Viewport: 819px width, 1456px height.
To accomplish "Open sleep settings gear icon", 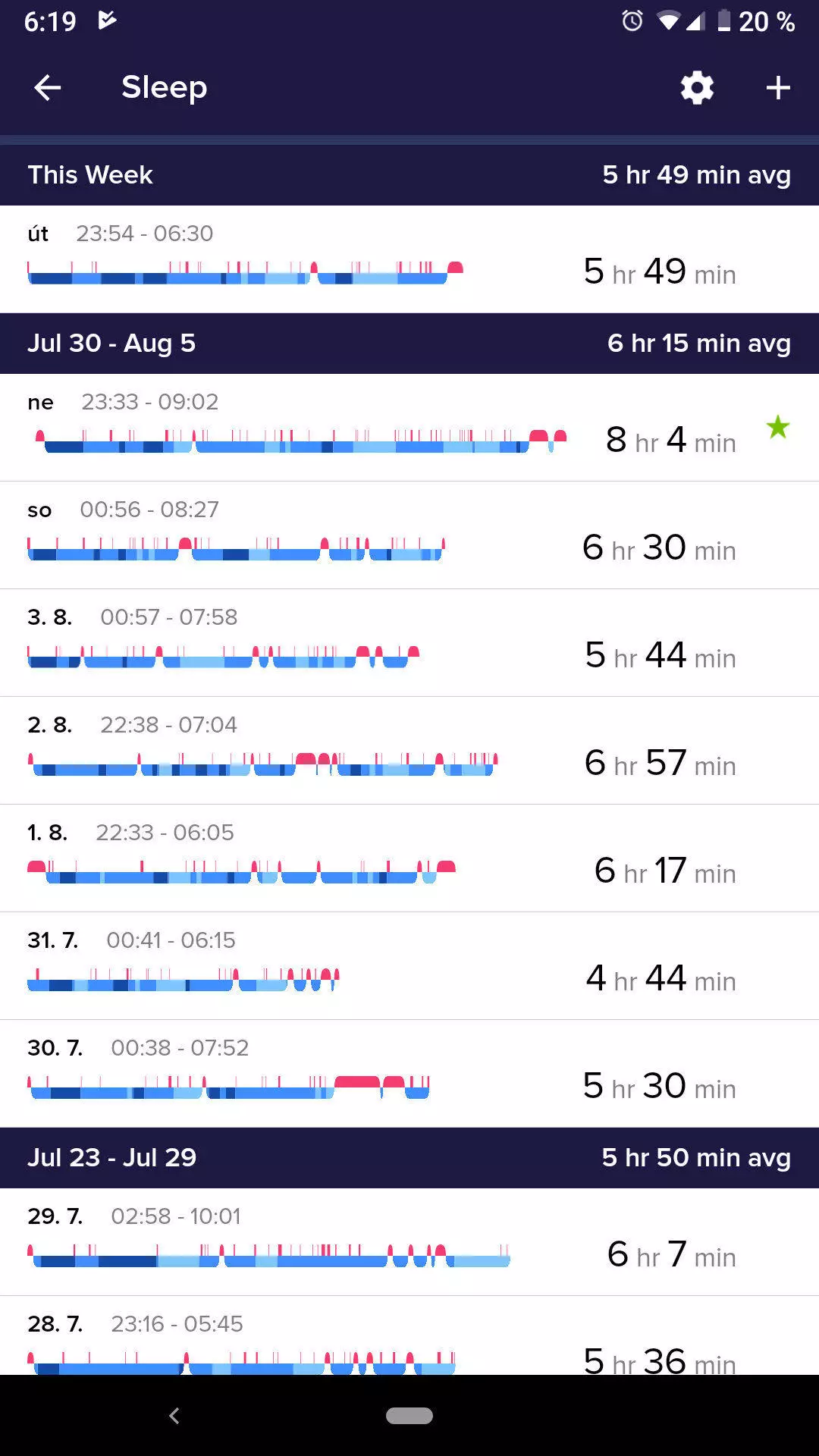I will pos(697,88).
